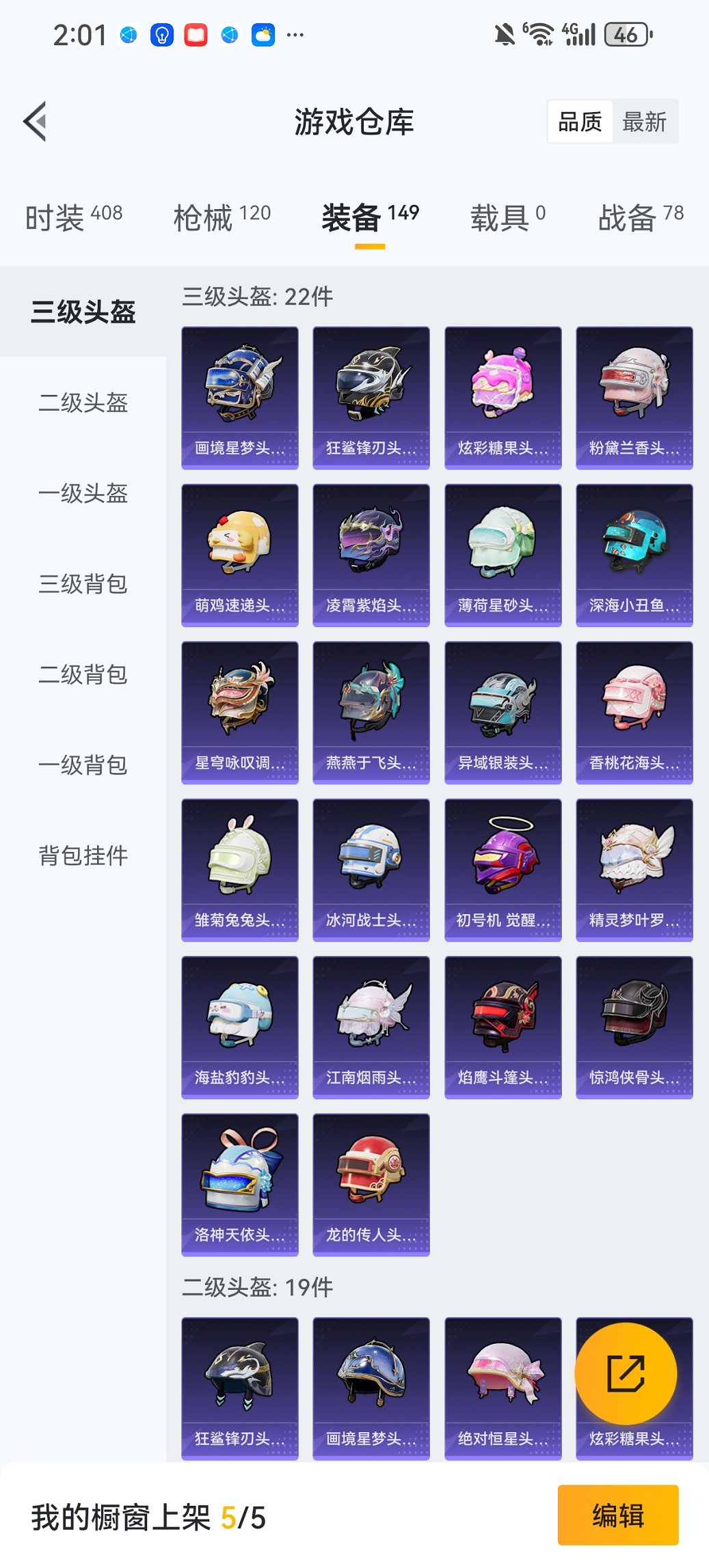Tap the 编辑 button
Screen dimensions: 709x1568
click(x=618, y=1517)
